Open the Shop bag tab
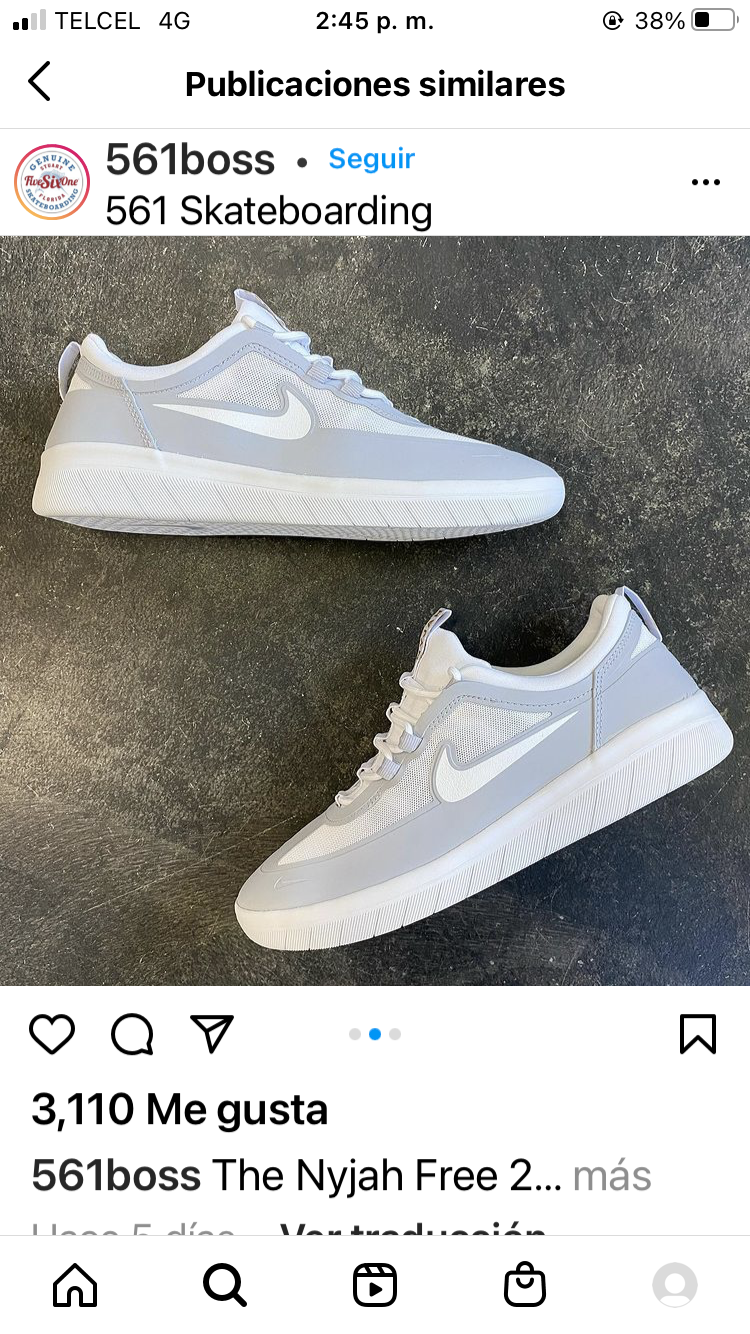Viewport: 750px width, 1334px height. tap(525, 1285)
